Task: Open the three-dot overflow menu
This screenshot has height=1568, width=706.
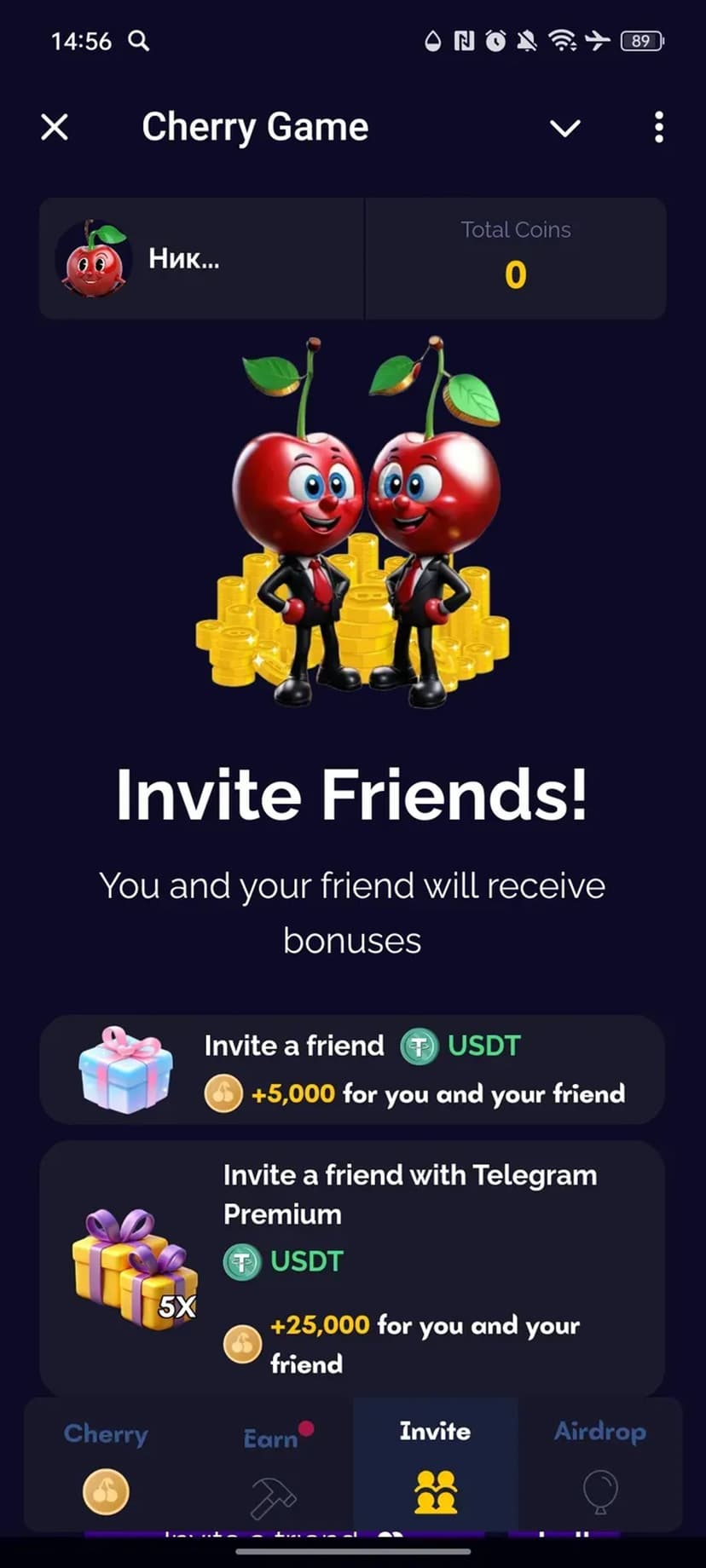Action: pos(658,128)
